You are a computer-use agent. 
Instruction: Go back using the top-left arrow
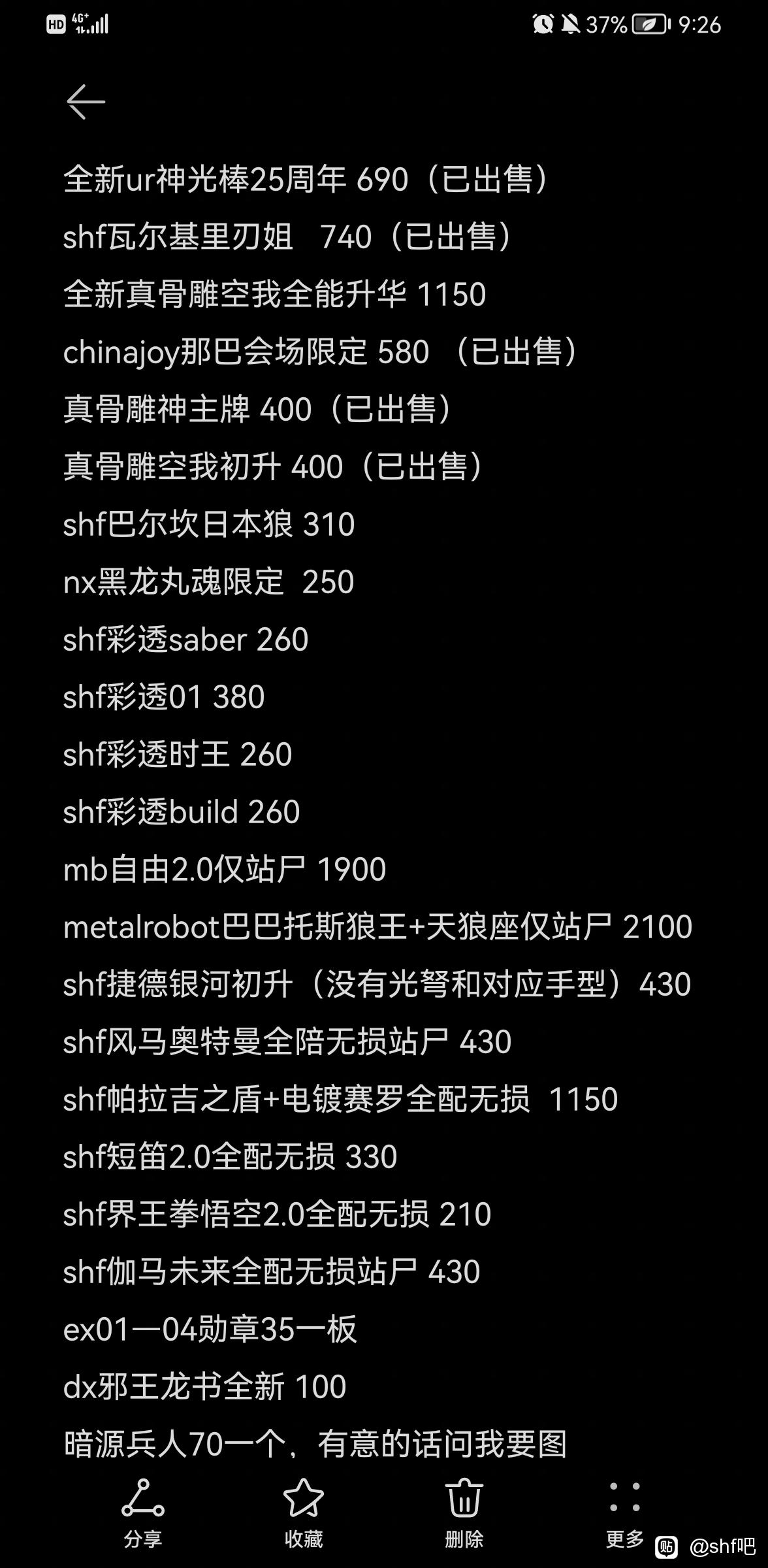(86, 102)
